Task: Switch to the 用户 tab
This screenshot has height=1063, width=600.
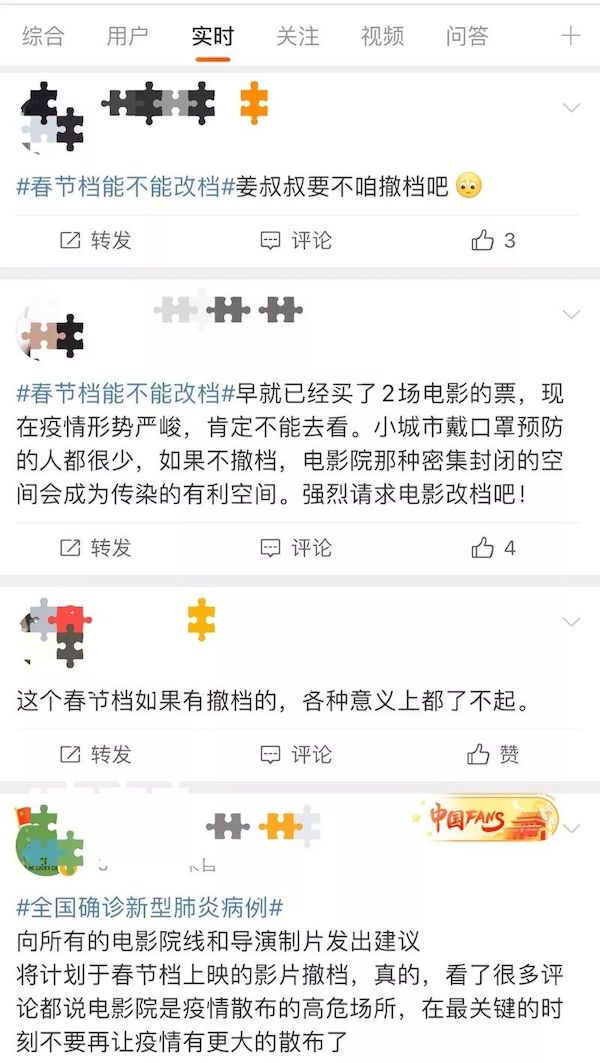Action: 127,37
